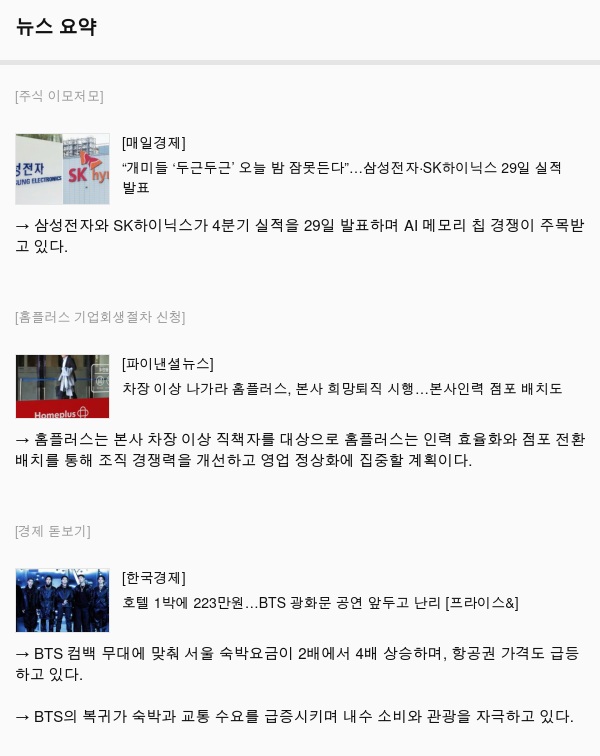Open the 매일경제 article on 삼성전자·SK하이닉스 earnings
600x756 pixels.
click(340, 168)
